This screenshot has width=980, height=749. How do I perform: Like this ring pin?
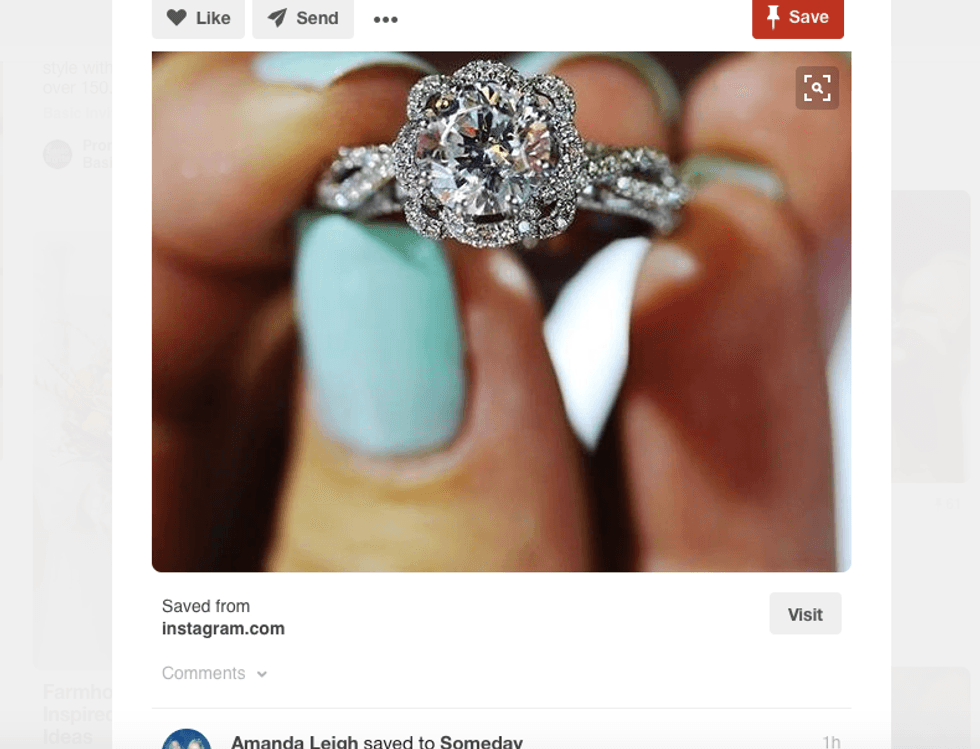tap(198, 18)
